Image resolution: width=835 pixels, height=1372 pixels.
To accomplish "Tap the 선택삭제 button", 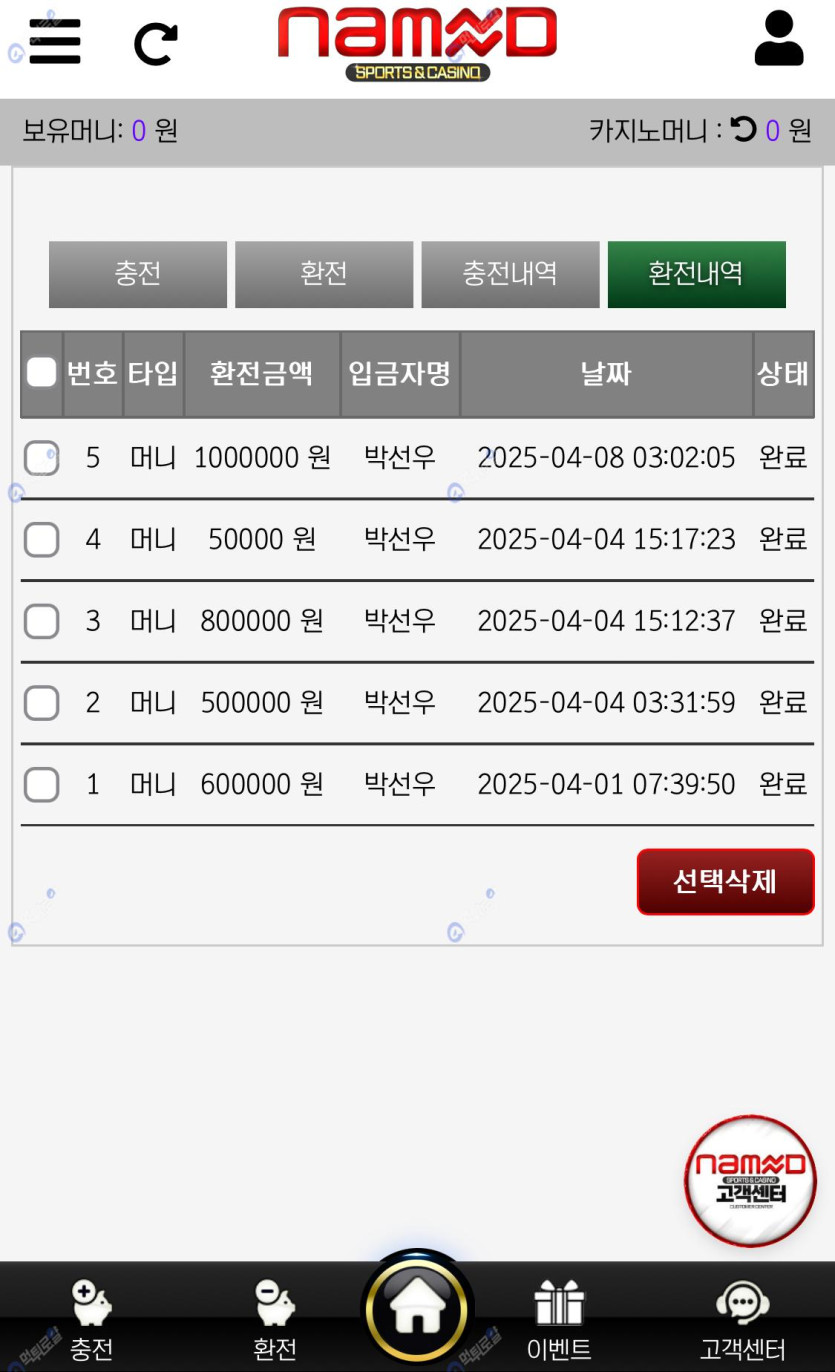I will click(726, 882).
